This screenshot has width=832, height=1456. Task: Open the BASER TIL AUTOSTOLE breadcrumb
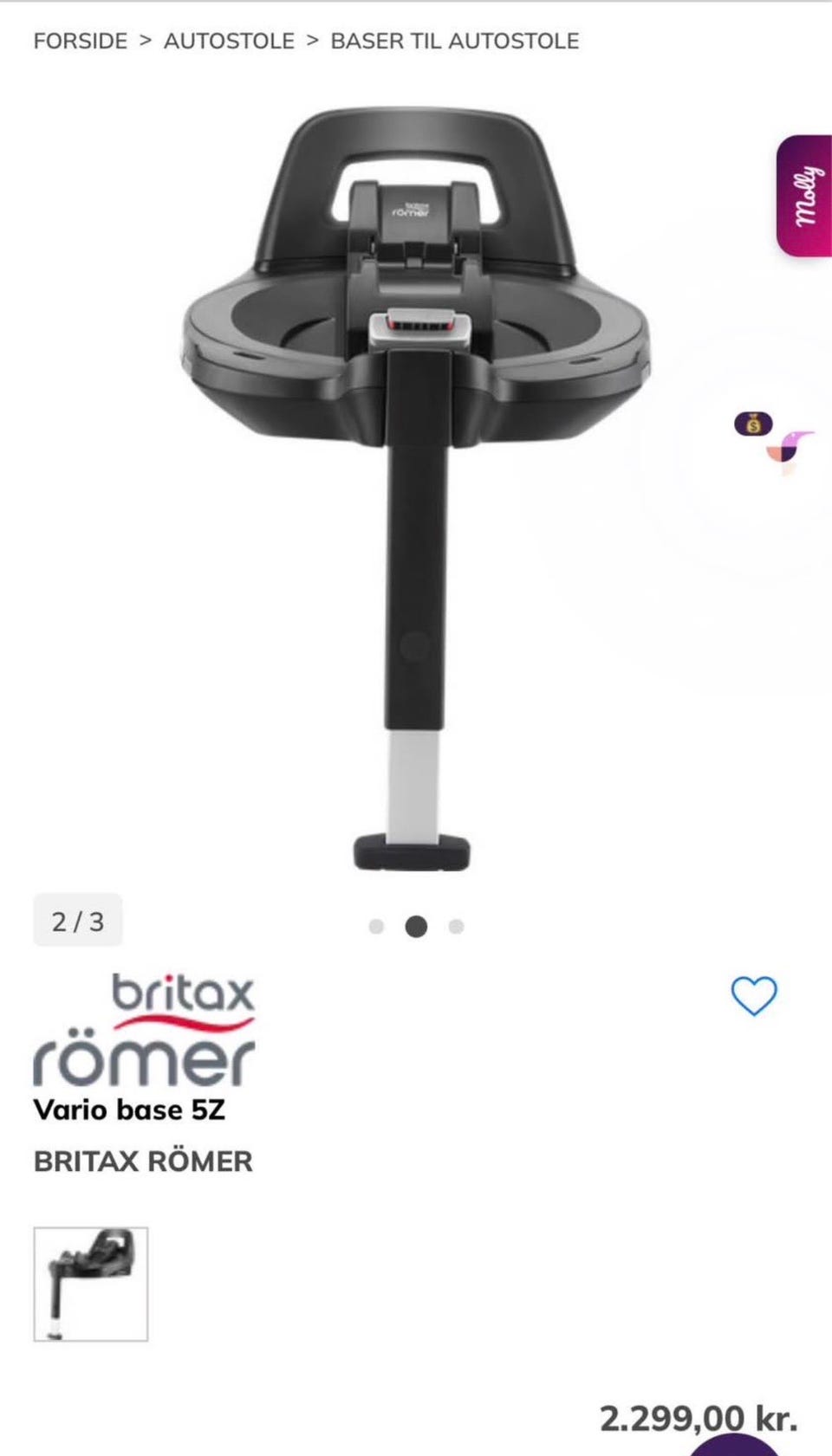tap(454, 41)
